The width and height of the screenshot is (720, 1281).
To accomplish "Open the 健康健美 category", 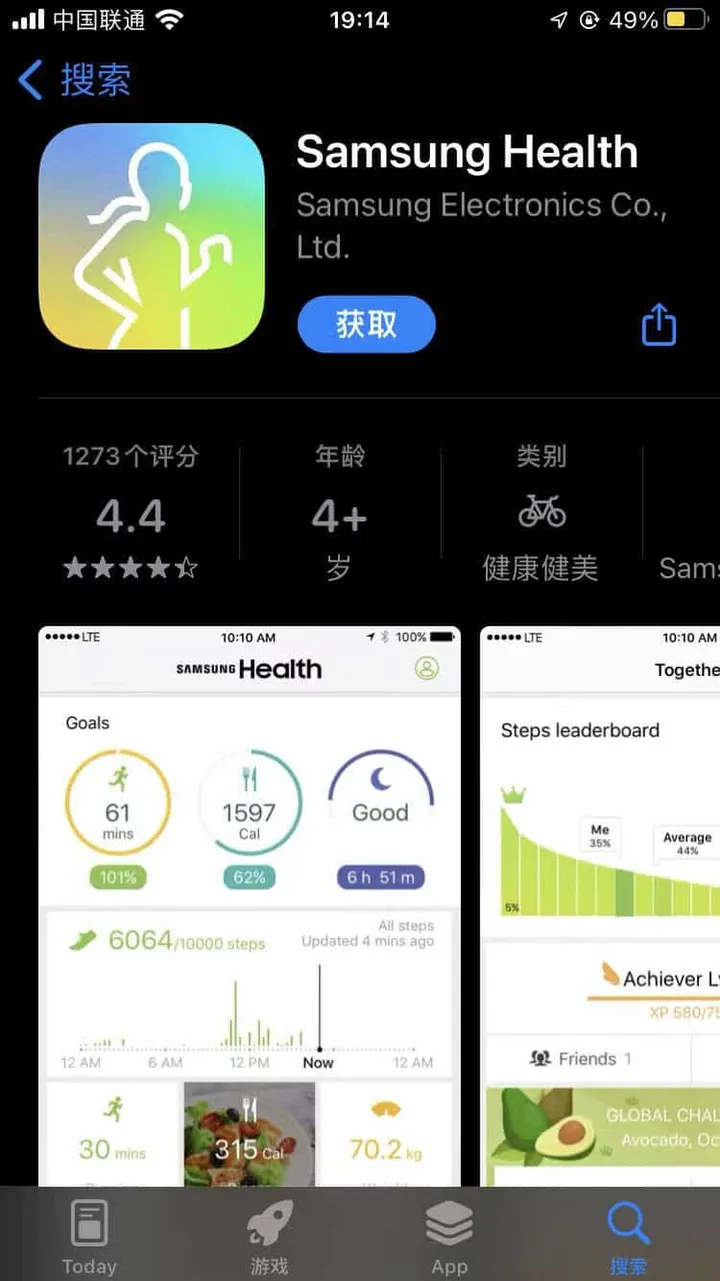I will click(540, 514).
